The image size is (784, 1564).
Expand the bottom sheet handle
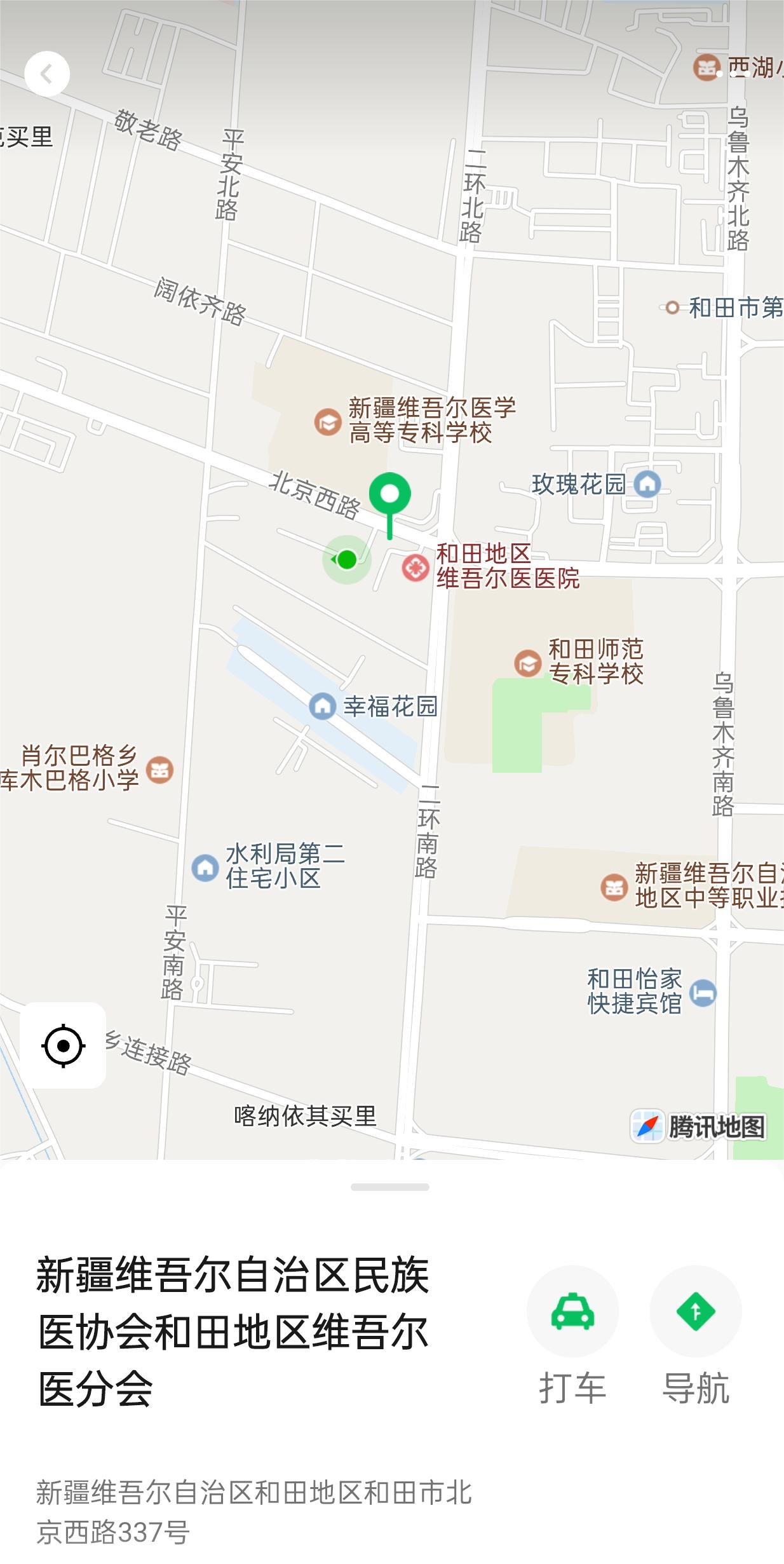click(x=389, y=1187)
